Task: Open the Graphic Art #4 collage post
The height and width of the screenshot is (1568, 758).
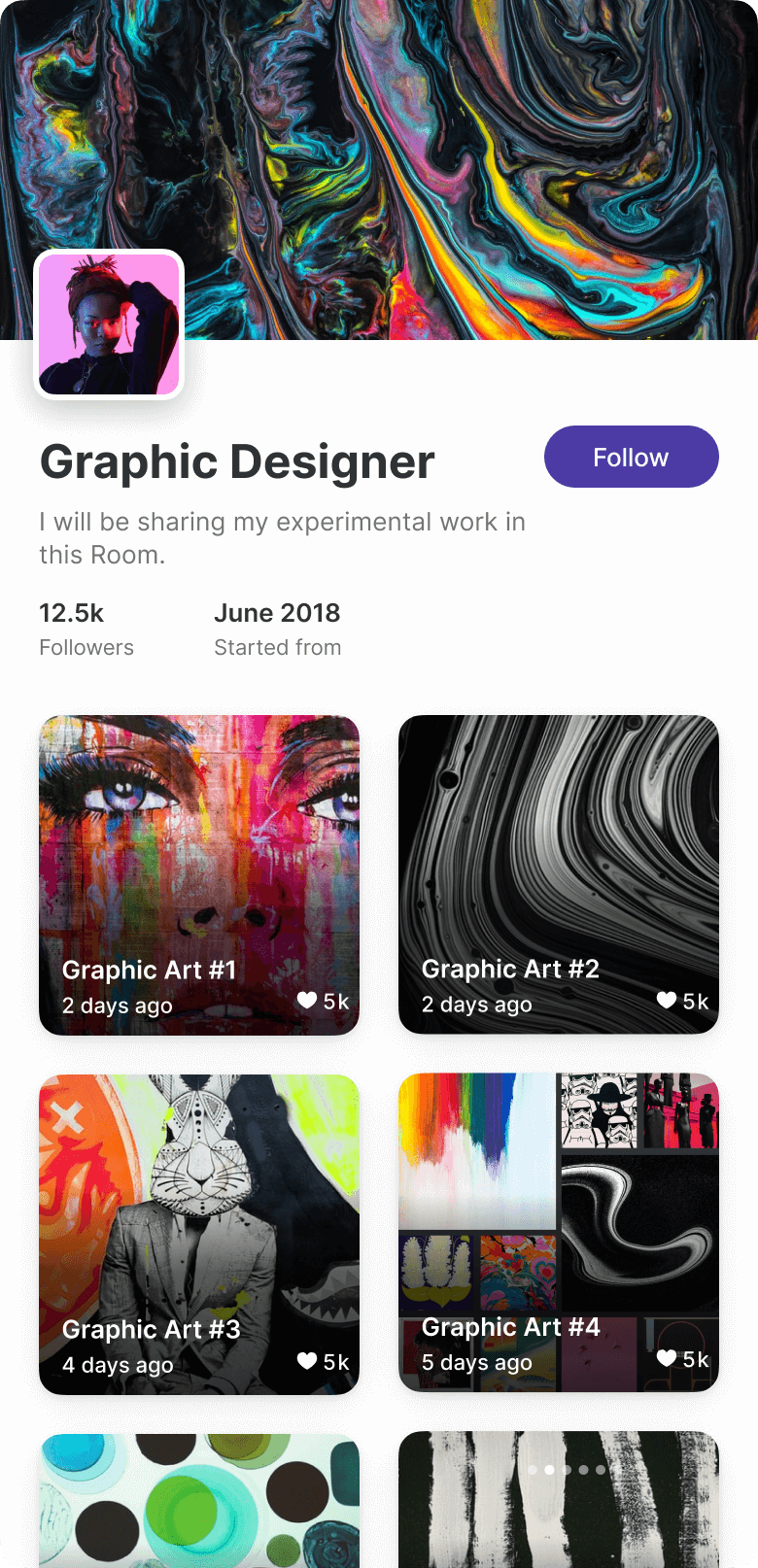Action: [x=558, y=1205]
